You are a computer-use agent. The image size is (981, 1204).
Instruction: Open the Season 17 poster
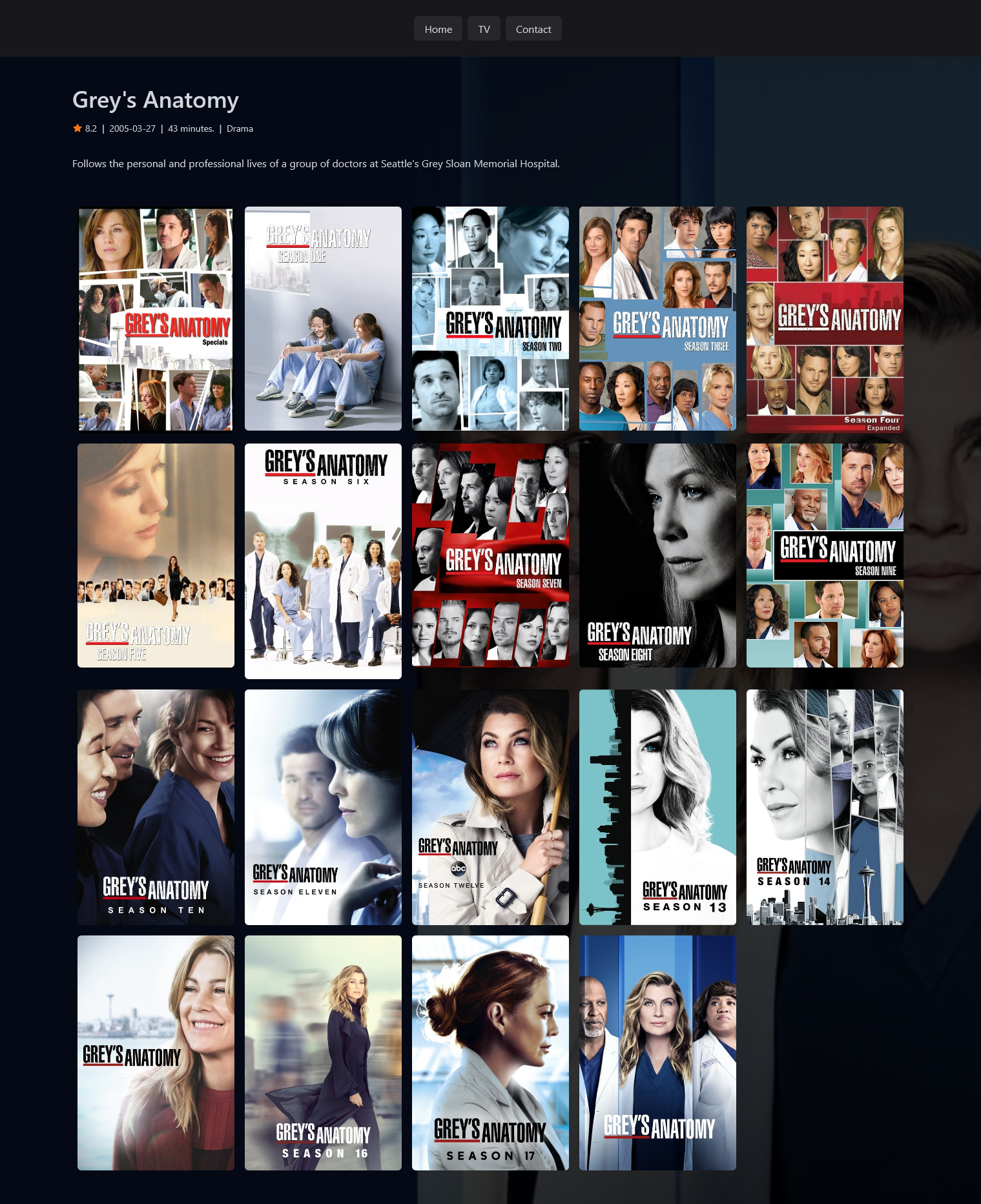coord(490,1052)
